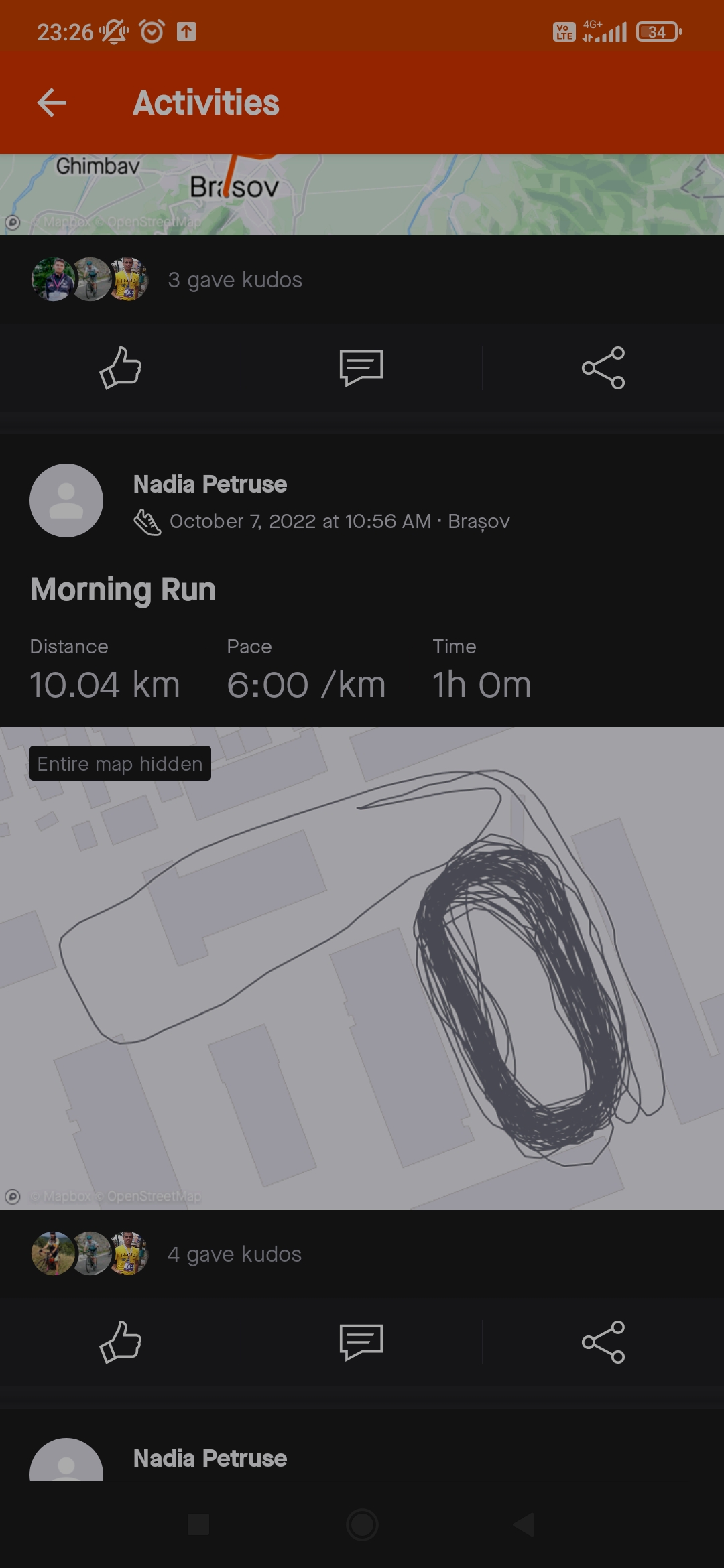Open Nadia Petruse's profile from Morning Run

[66, 501]
